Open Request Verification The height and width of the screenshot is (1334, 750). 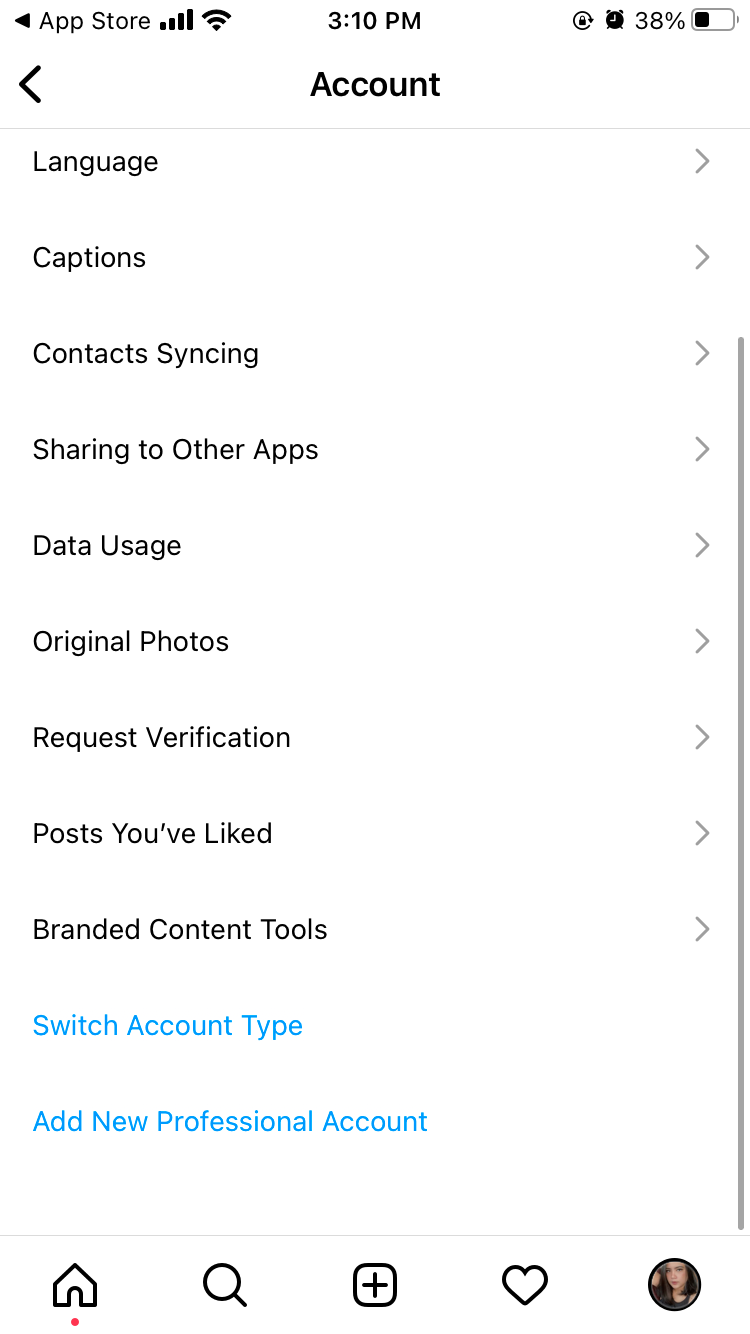point(161,737)
